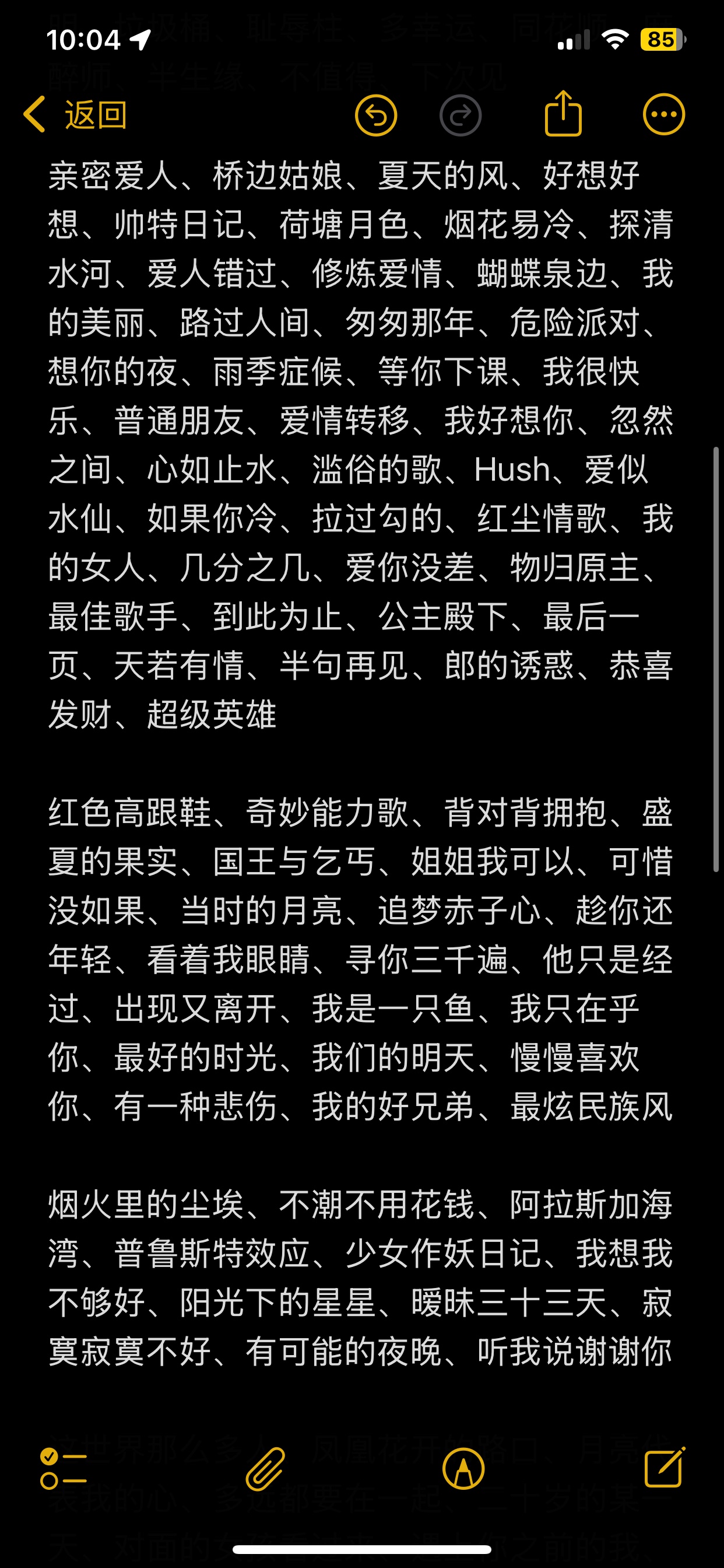Image resolution: width=724 pixels, height=1568 pixels.
Task: Attach a file with the paperclip
Action: tap(265, 1469)
